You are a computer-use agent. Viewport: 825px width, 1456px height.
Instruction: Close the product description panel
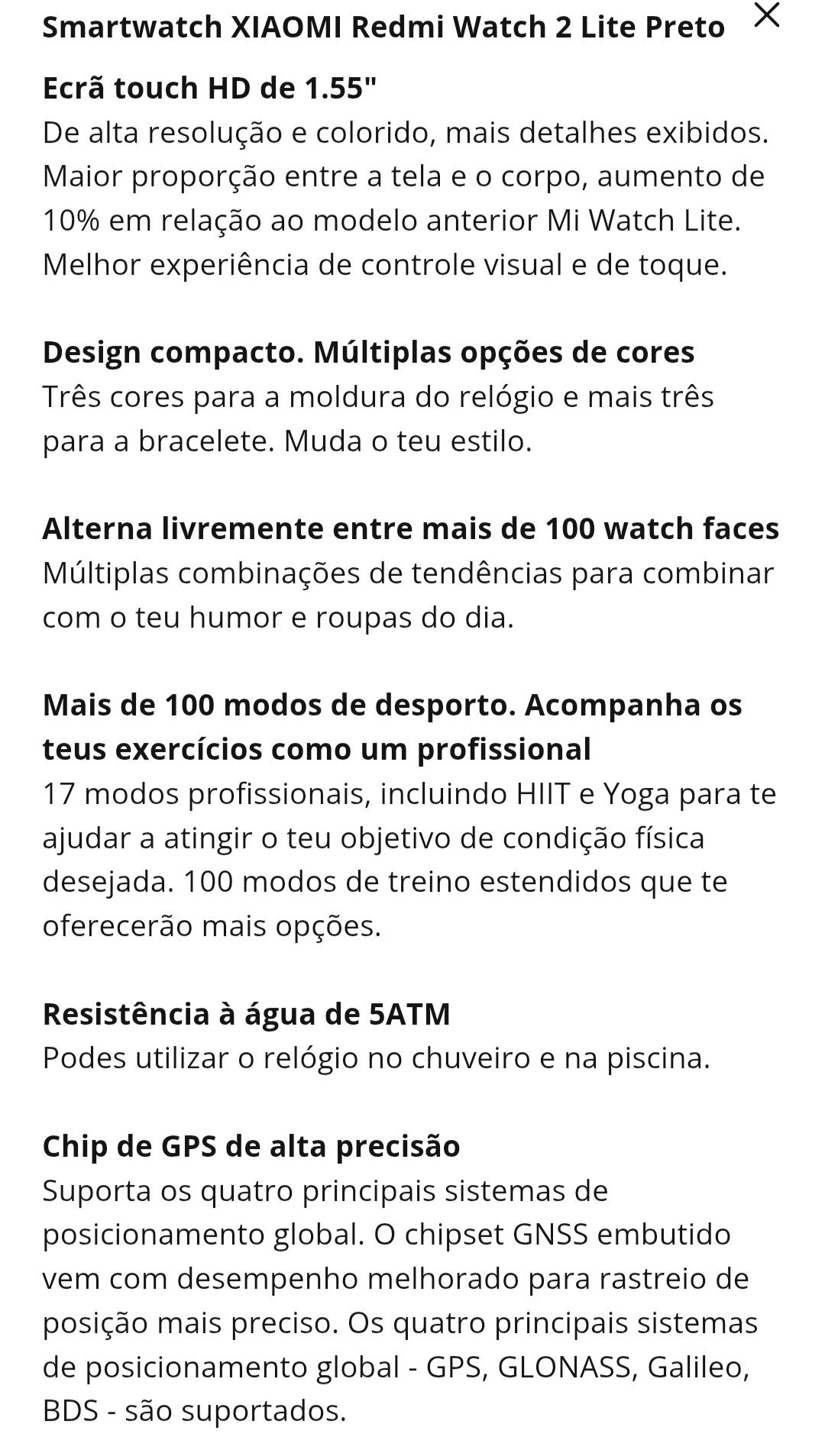766,15
